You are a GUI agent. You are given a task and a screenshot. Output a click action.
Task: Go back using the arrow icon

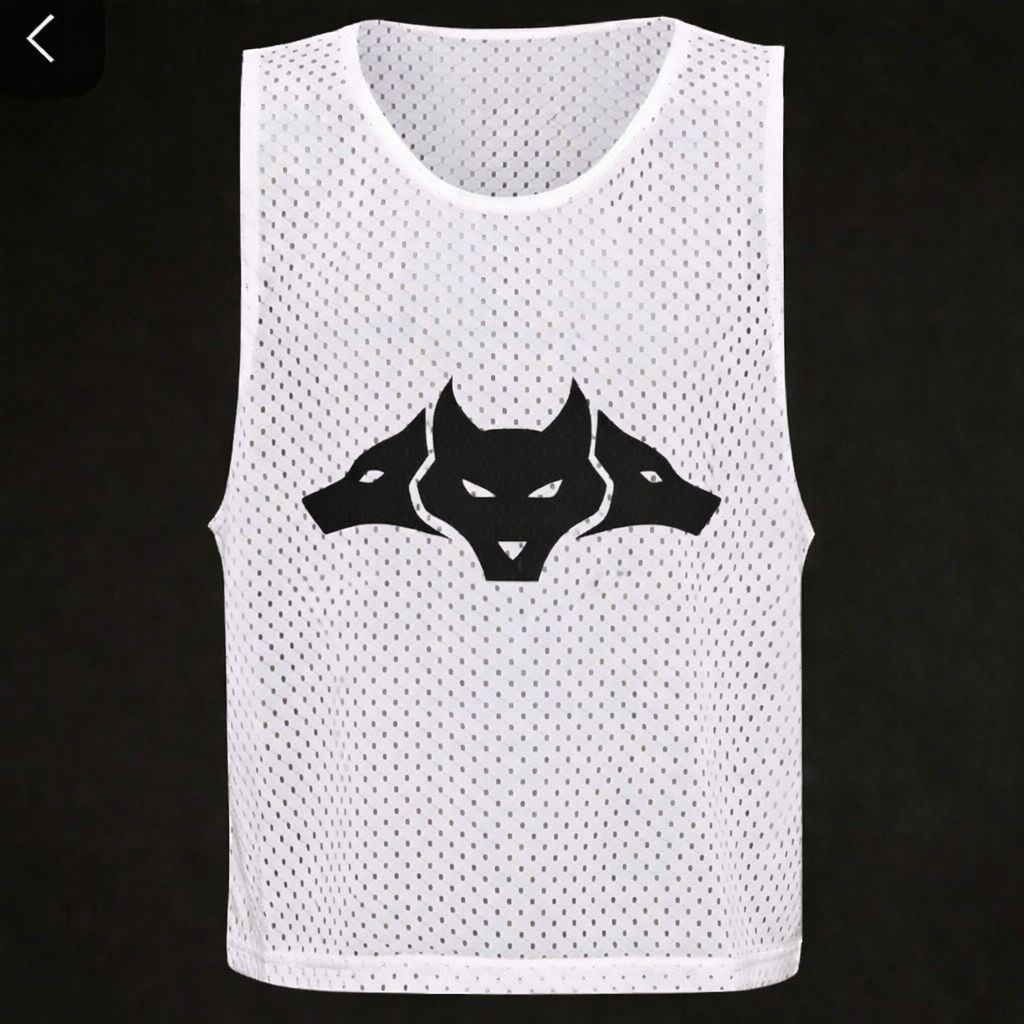[x=41, y=39]
